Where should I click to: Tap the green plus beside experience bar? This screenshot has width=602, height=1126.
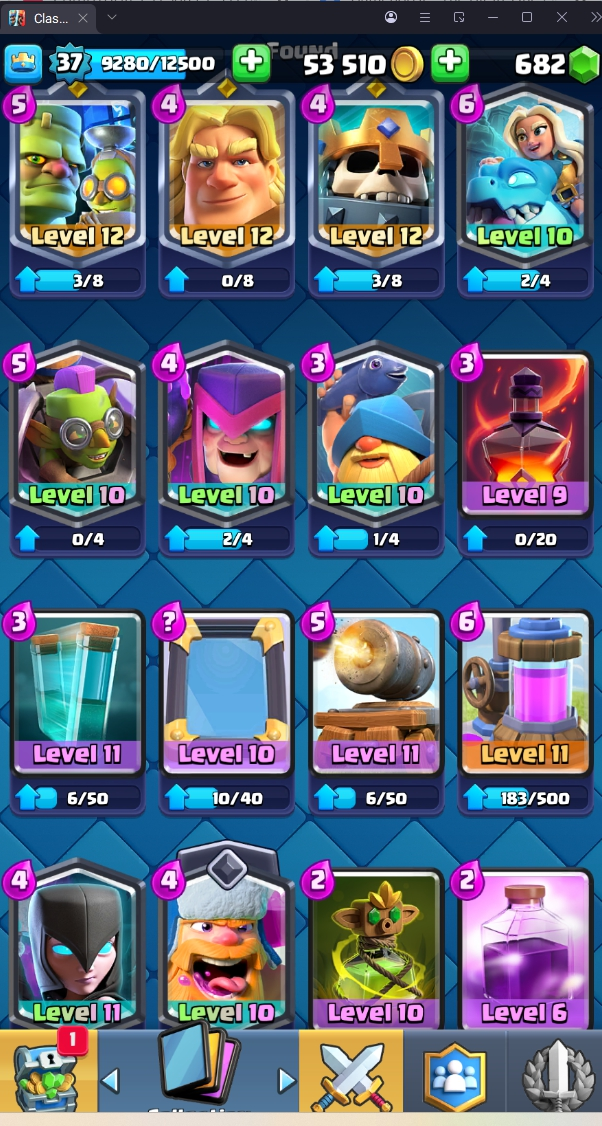coord(251,64)
